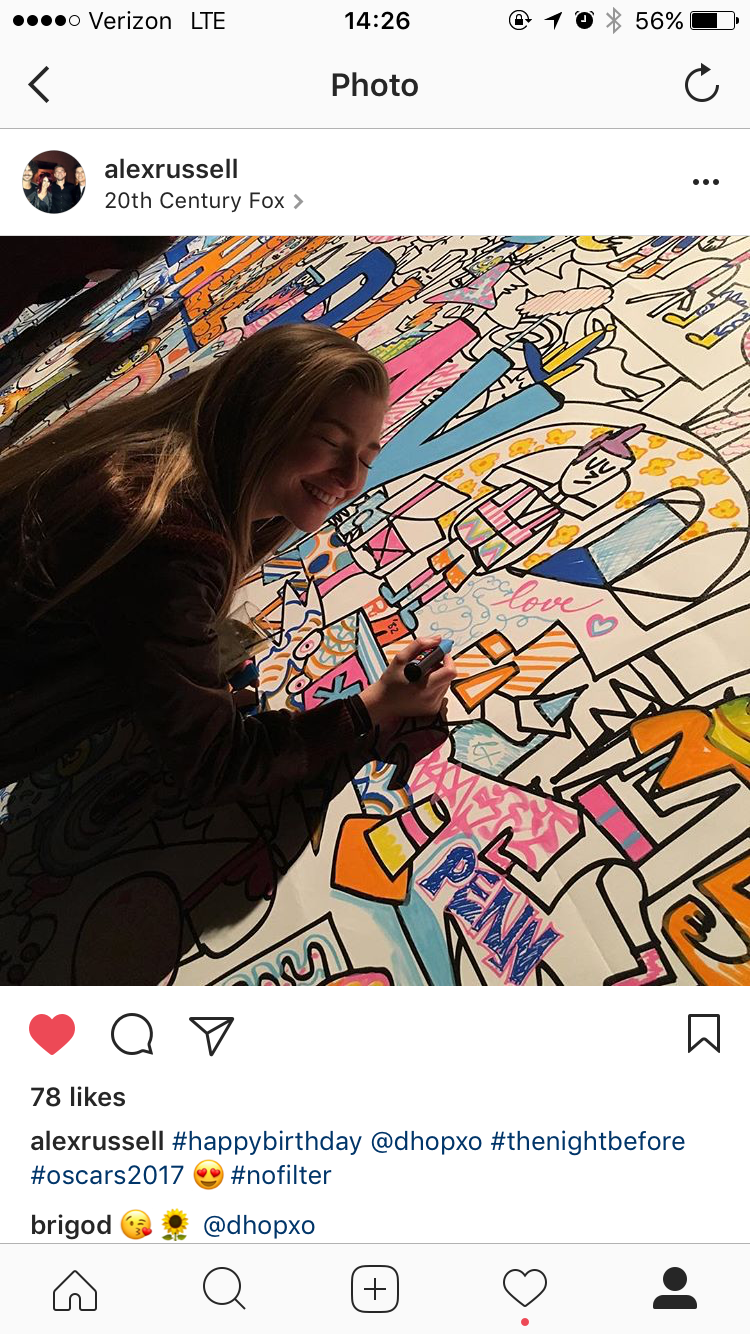Unlike the post with the heart icon
Image resolution: width=750 pixels, height=1334 pixels.
pyautogui.click(x=52, y=1034)
